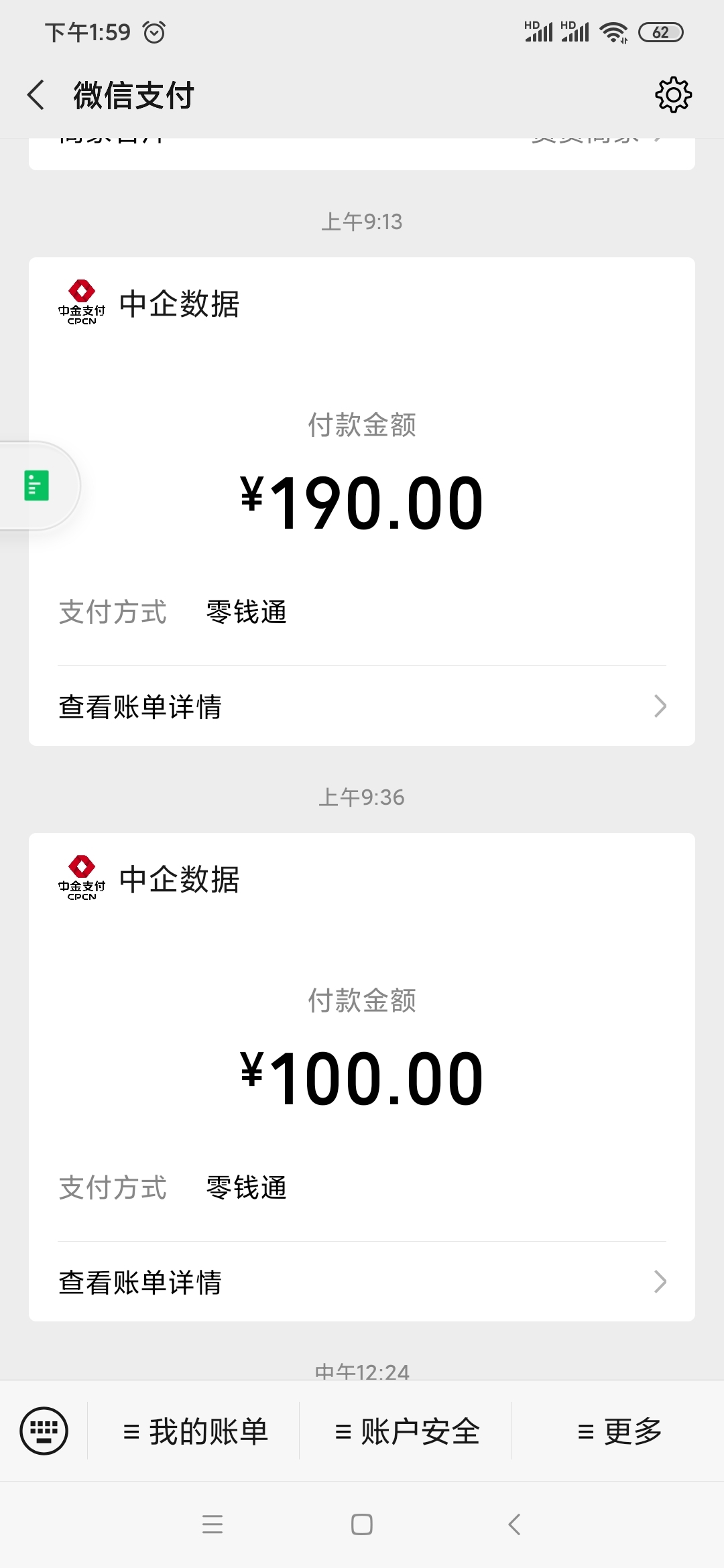724x1568 pixels.
Task: Switch to keyboard input mode
Action: 44,1431
